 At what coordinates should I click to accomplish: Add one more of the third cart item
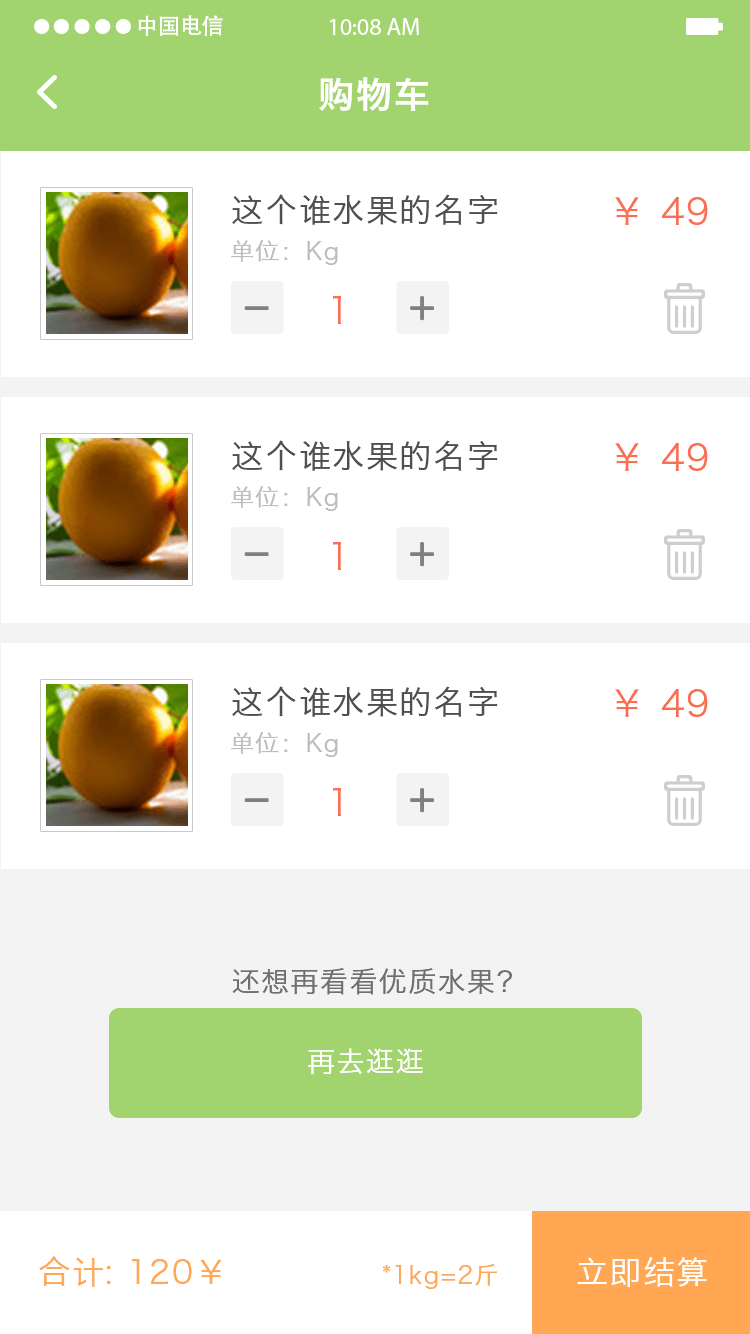(x=422, y=799)
